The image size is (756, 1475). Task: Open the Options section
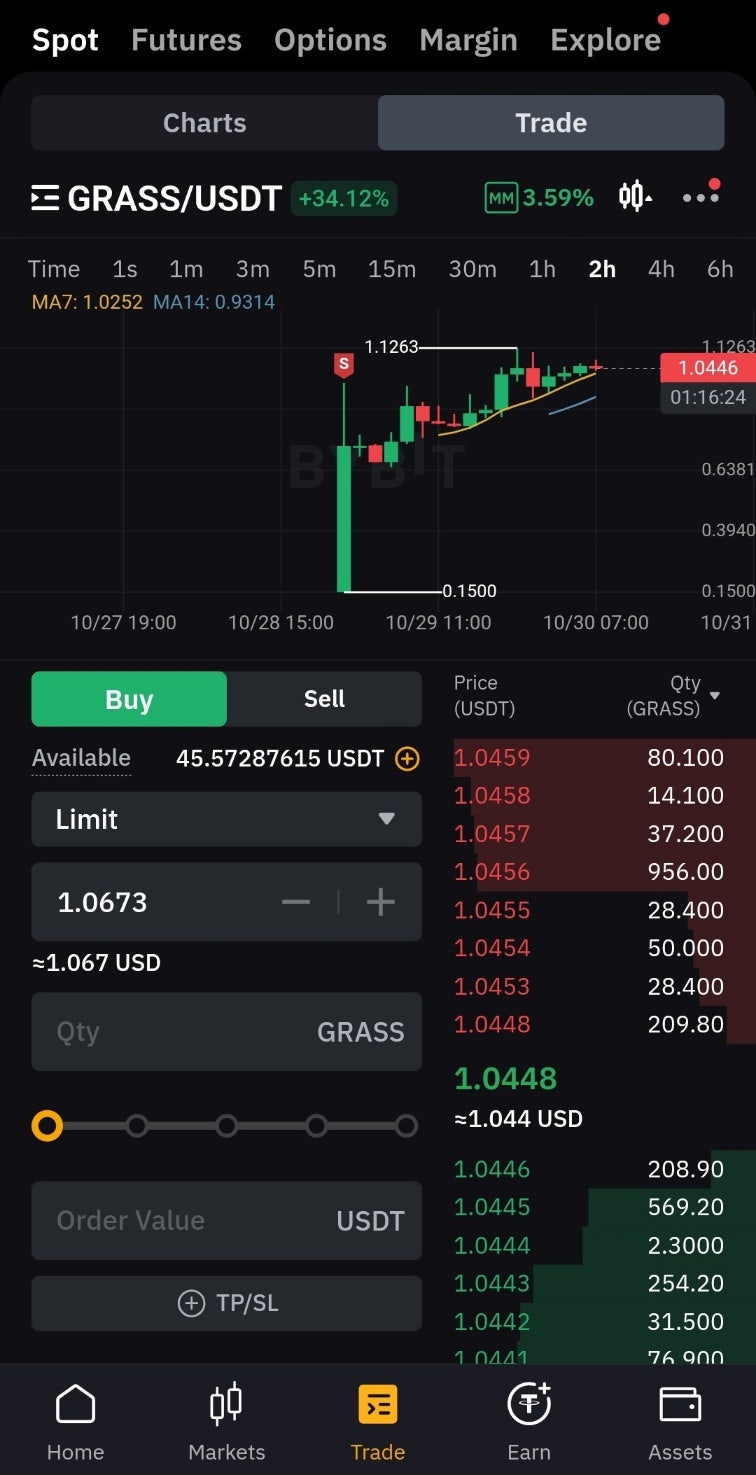click(330, 40)
